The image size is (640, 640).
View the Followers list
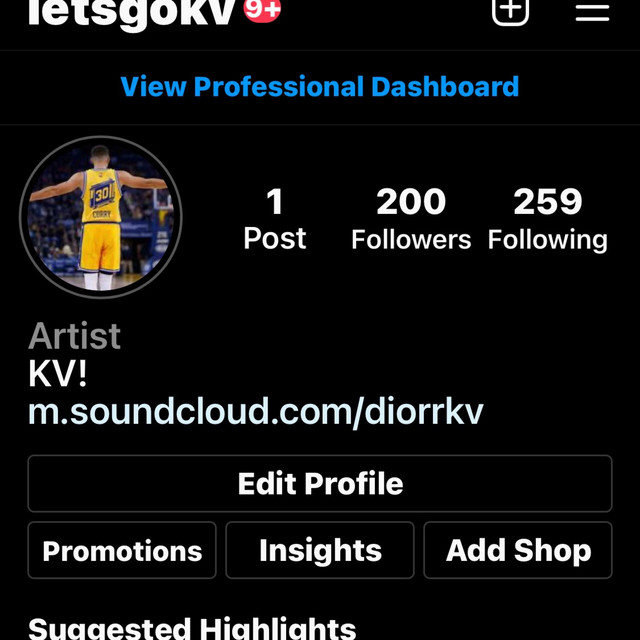tap(411, 219)
